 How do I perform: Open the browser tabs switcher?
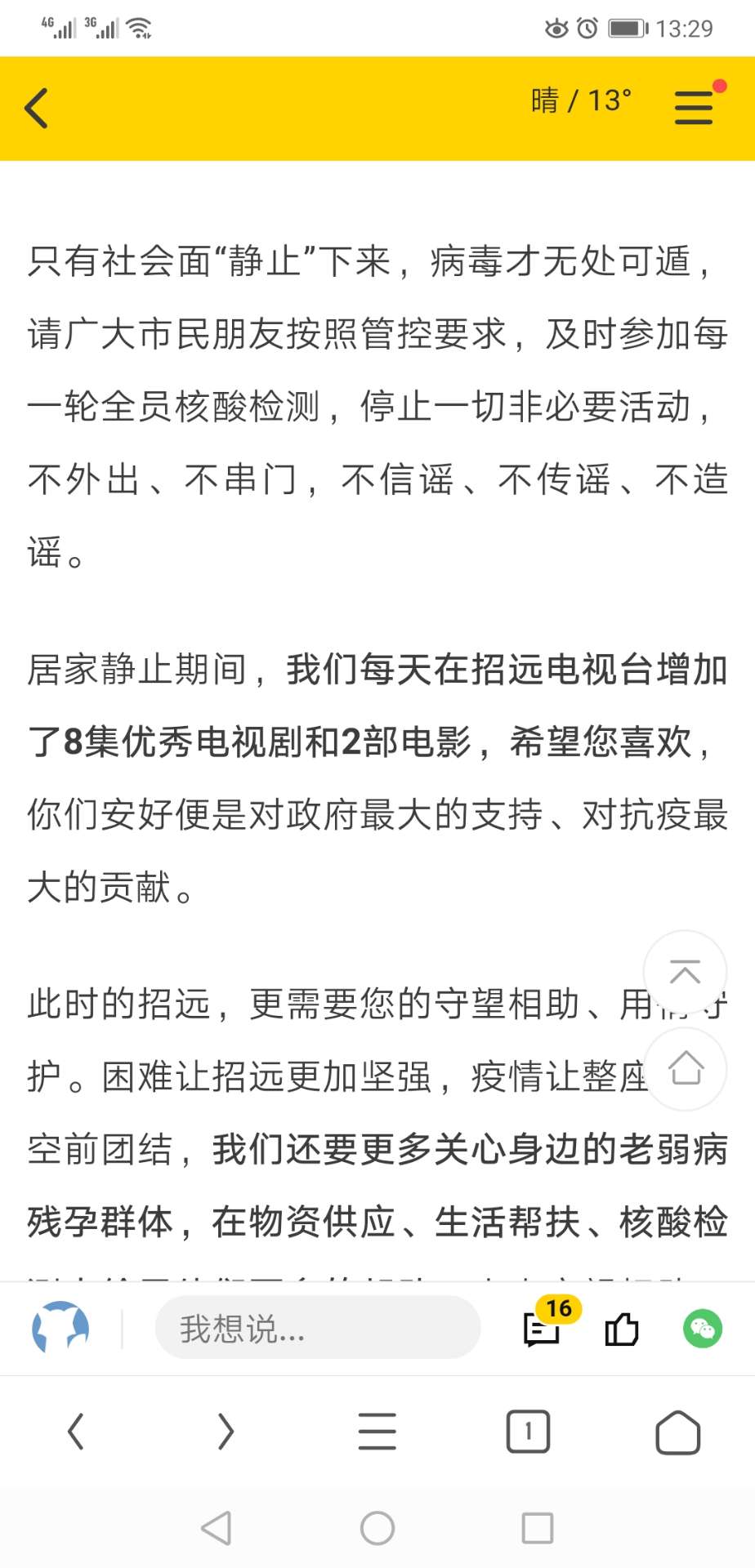pos(528,1432)
